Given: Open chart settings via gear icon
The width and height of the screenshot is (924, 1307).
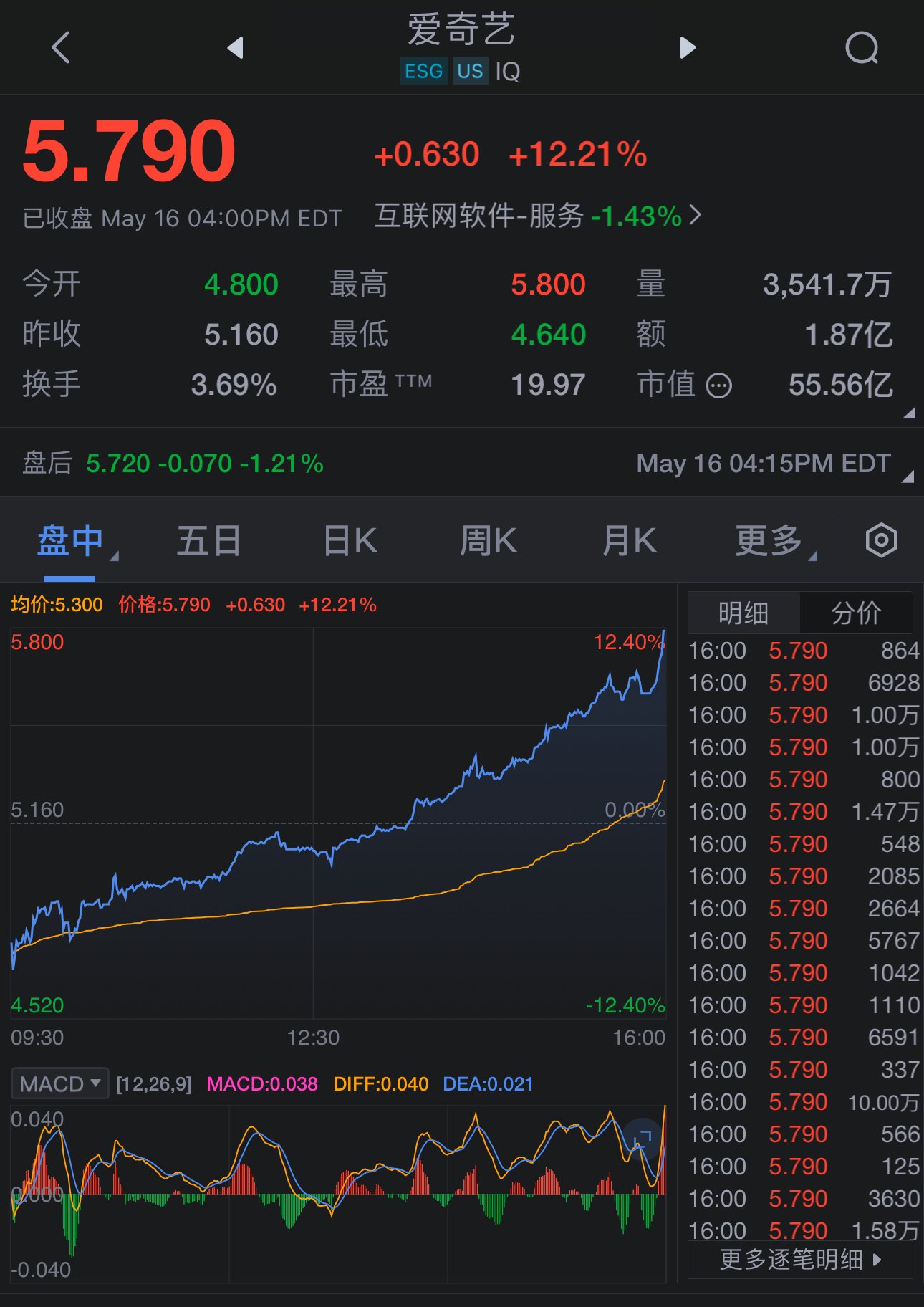Looking at the screenshot, I should pyautogui.click(x=880, y=540).
